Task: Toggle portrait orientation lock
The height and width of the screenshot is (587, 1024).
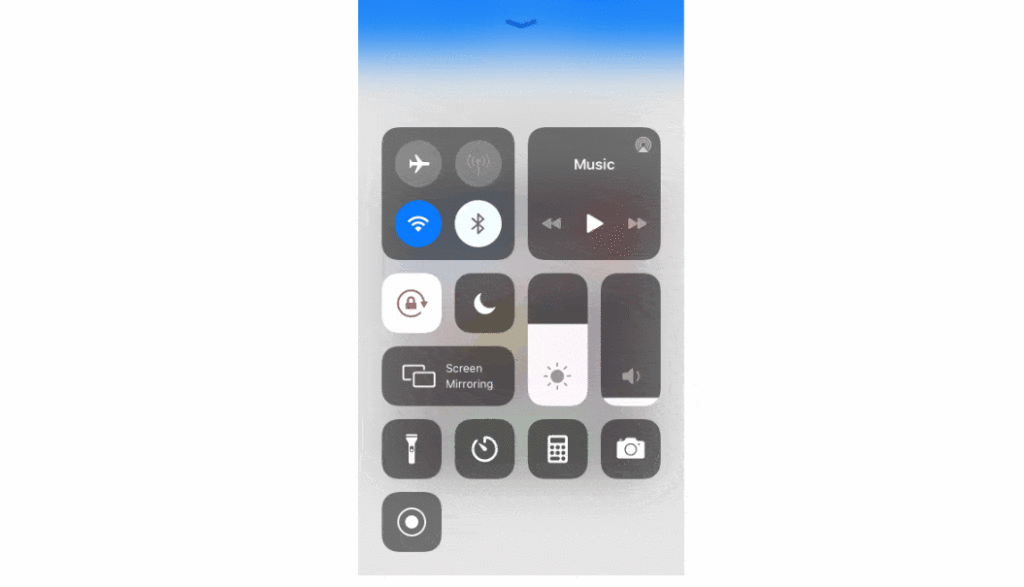Action: pyautogui.click(x=412, y=303)
